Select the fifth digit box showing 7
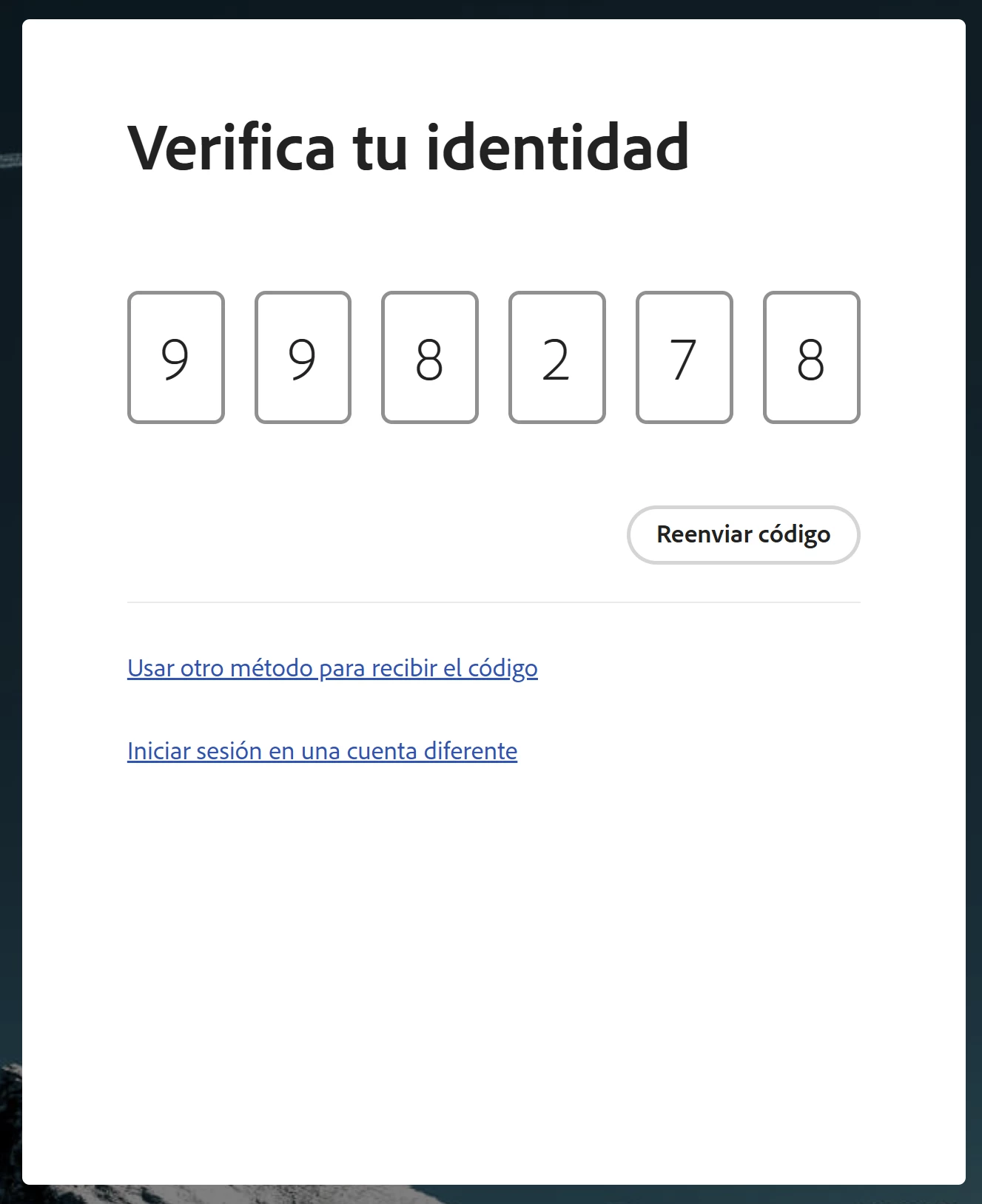The height and width of the screenshot is (1204, 982). [684, 357]
